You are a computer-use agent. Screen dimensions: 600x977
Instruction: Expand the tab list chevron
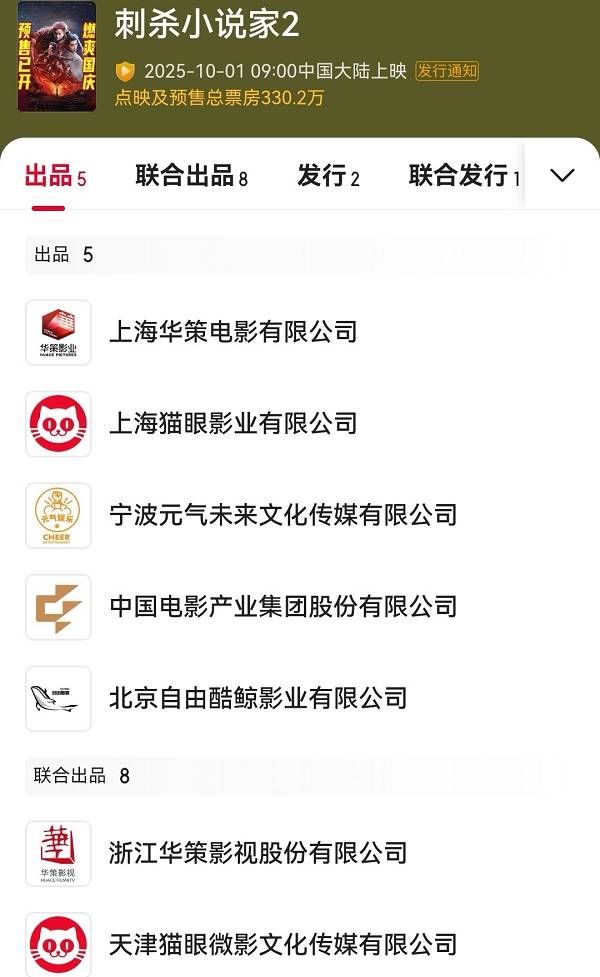click(562, 175)
